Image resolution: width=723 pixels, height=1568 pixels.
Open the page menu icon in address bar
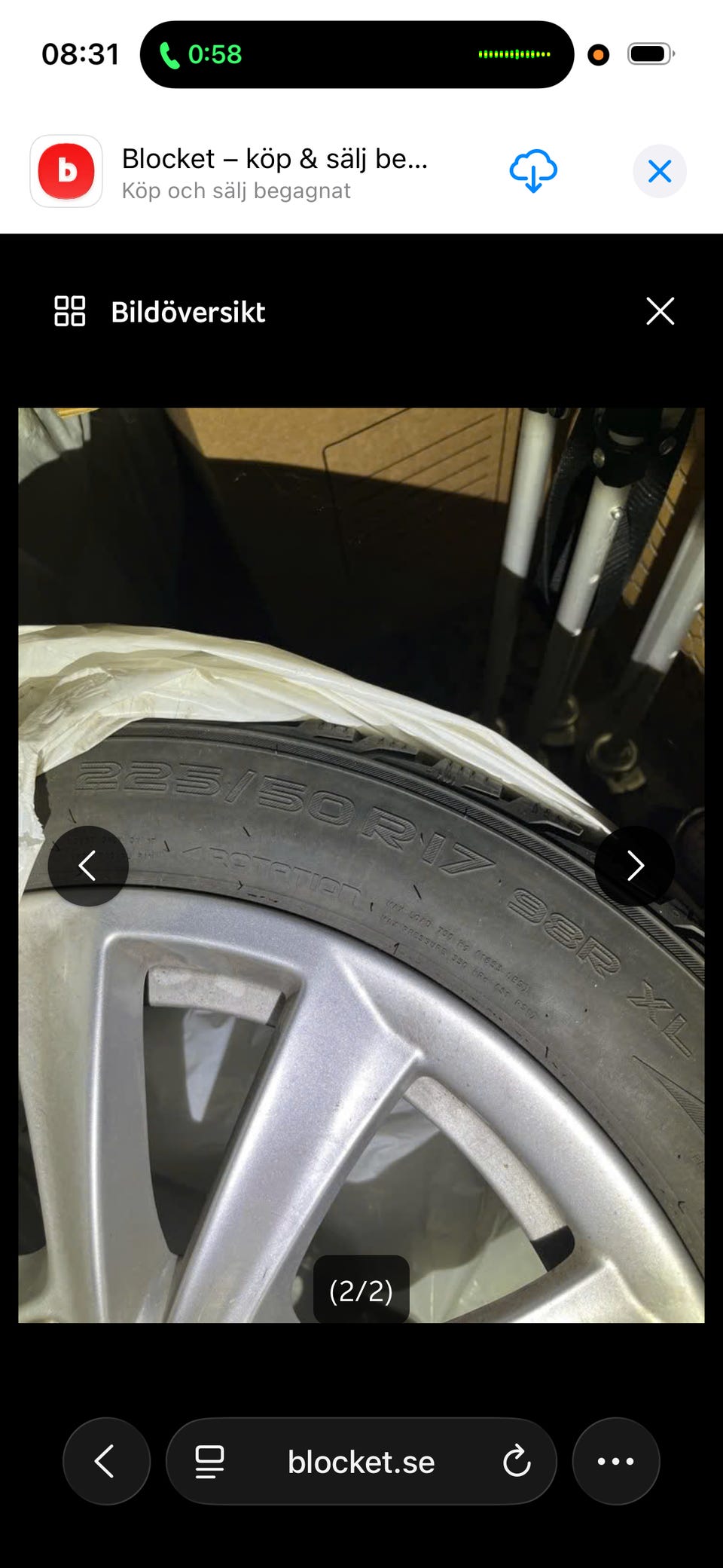point(209,1462)
